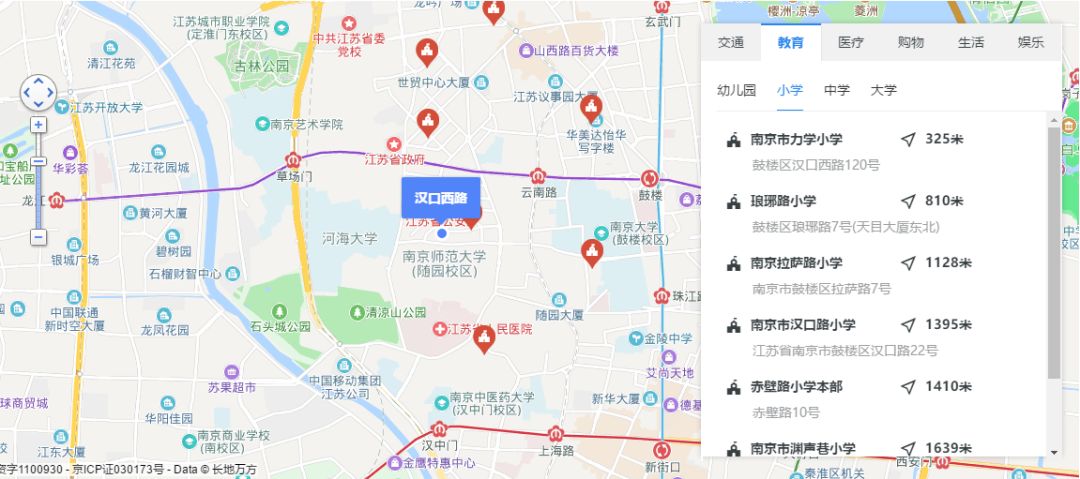
Task: Zoom in the map with plus button
Action: pyautogui.click(x=38, y=125)
